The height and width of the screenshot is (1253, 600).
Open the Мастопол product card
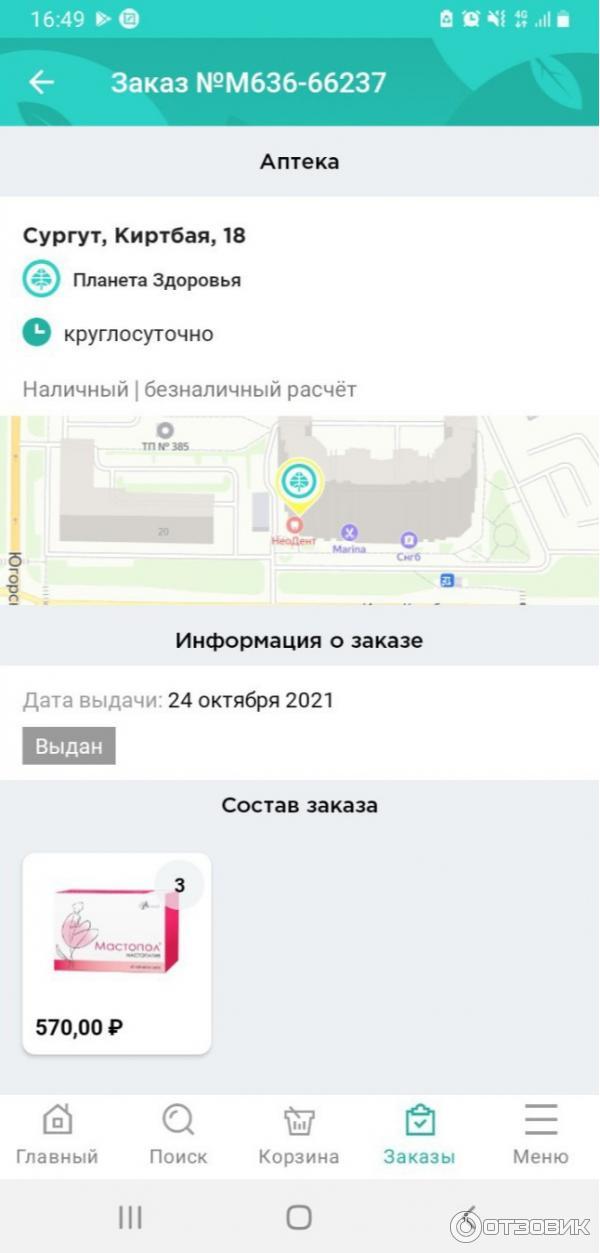click(116, 952)
